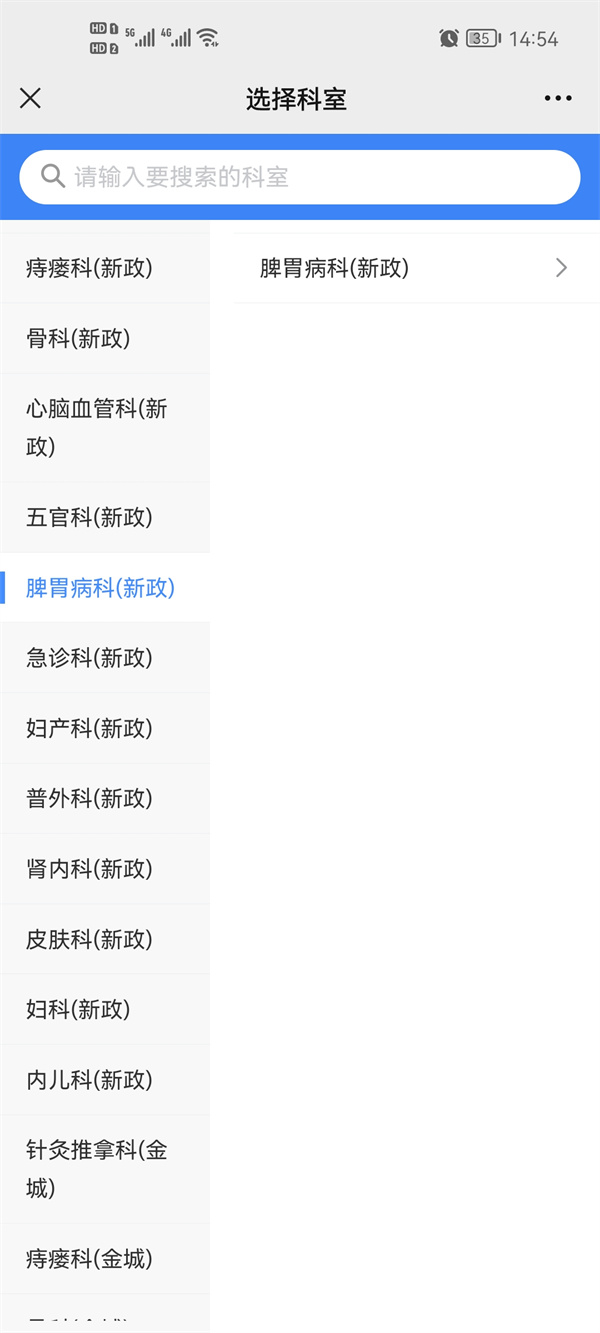
Task: Open the 脾胃病科(新政) row with chevron
Action: click(415, 268)
